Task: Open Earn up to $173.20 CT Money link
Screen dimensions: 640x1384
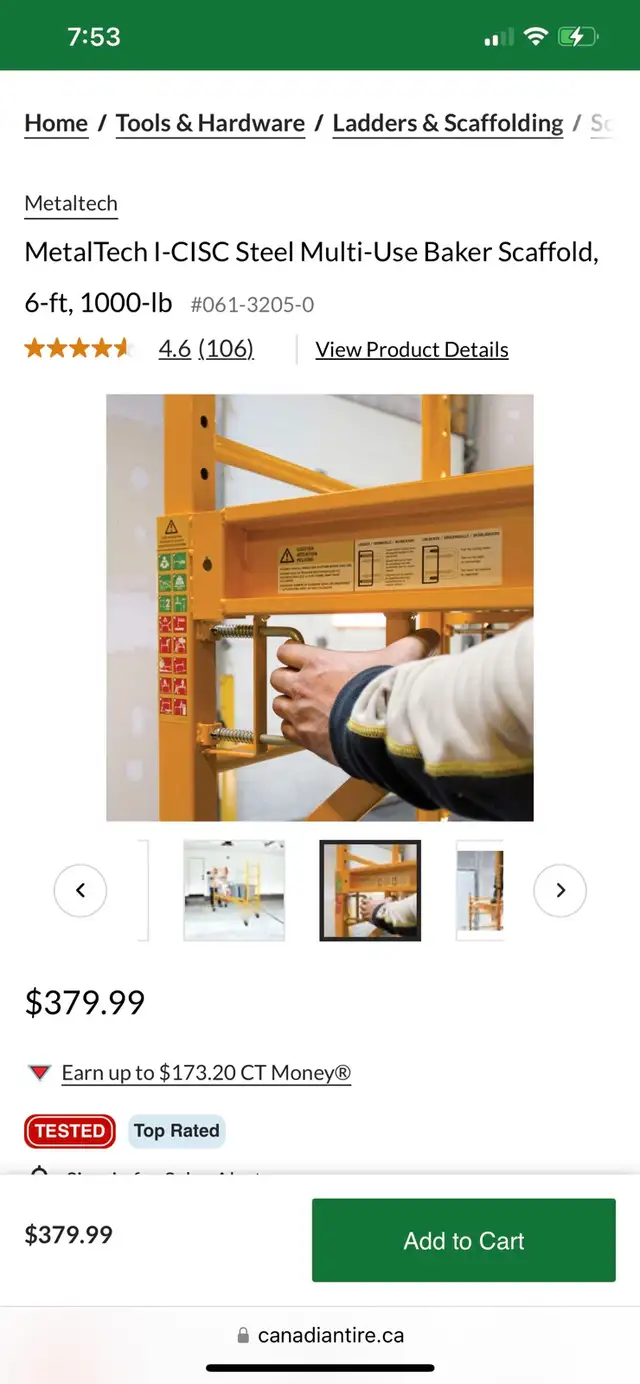Action: [x=206, y=1073]
